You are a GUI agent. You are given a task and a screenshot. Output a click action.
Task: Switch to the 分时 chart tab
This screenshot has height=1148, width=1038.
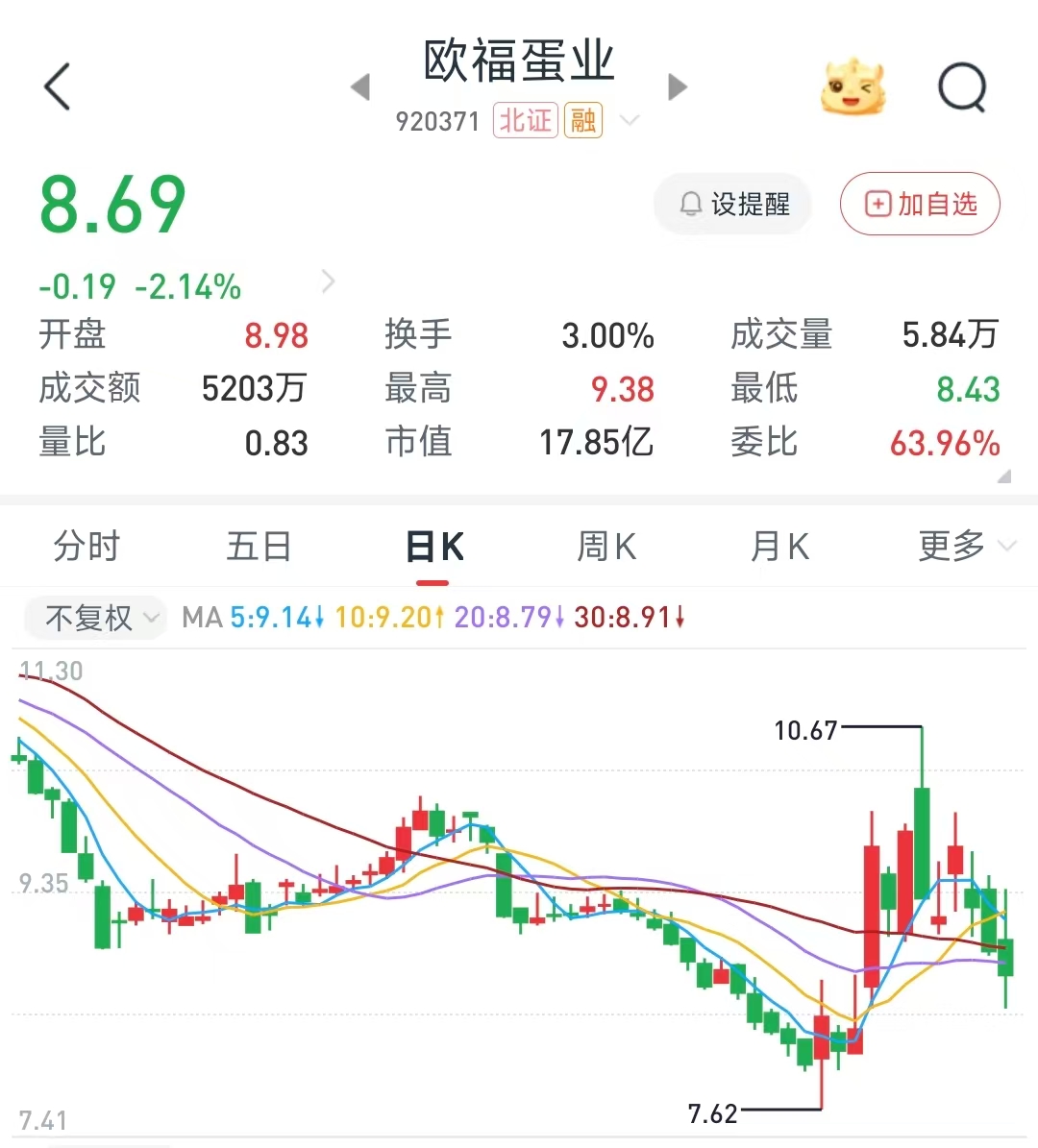coord(86,547)
